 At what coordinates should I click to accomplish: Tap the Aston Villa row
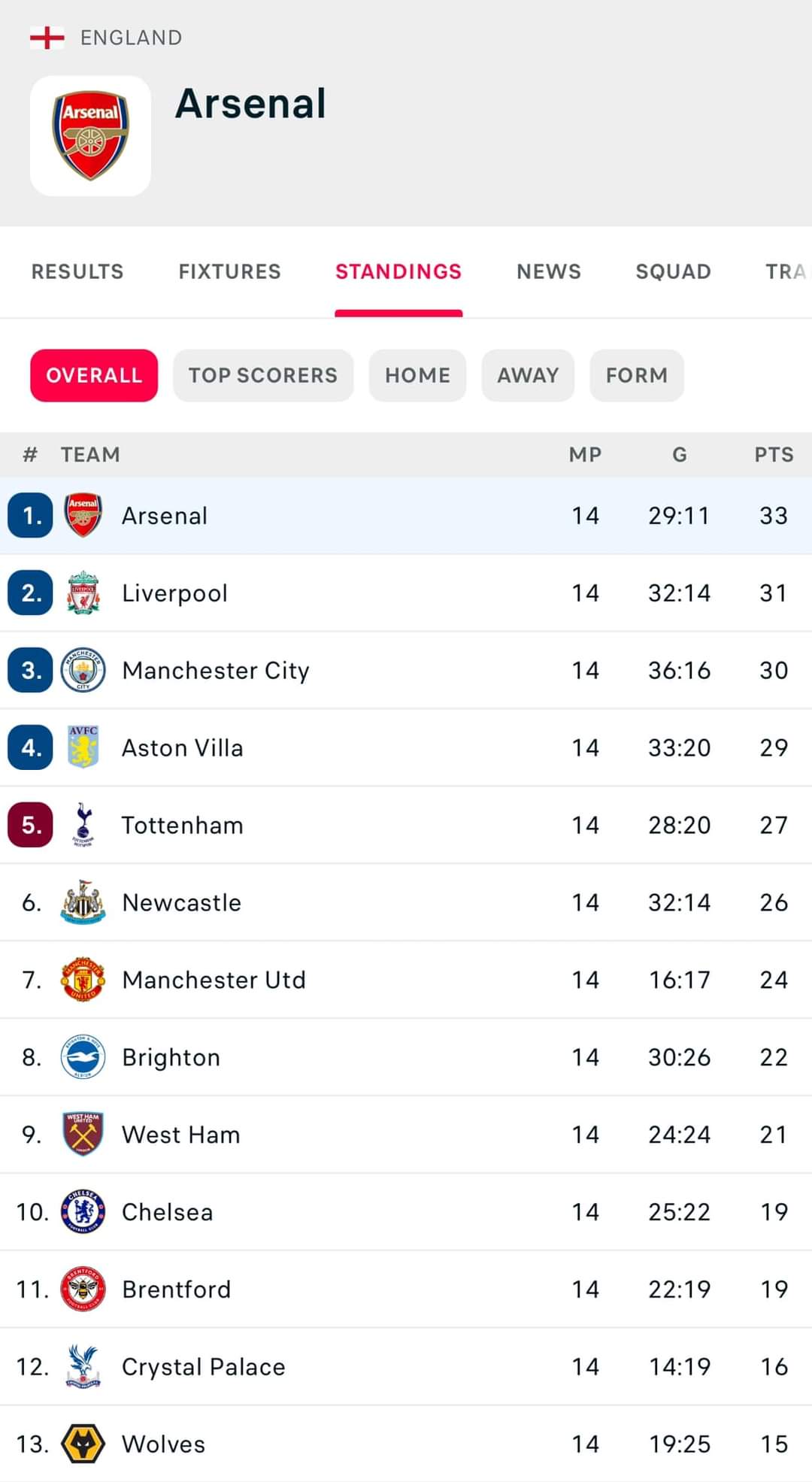[x=406, y=748]
